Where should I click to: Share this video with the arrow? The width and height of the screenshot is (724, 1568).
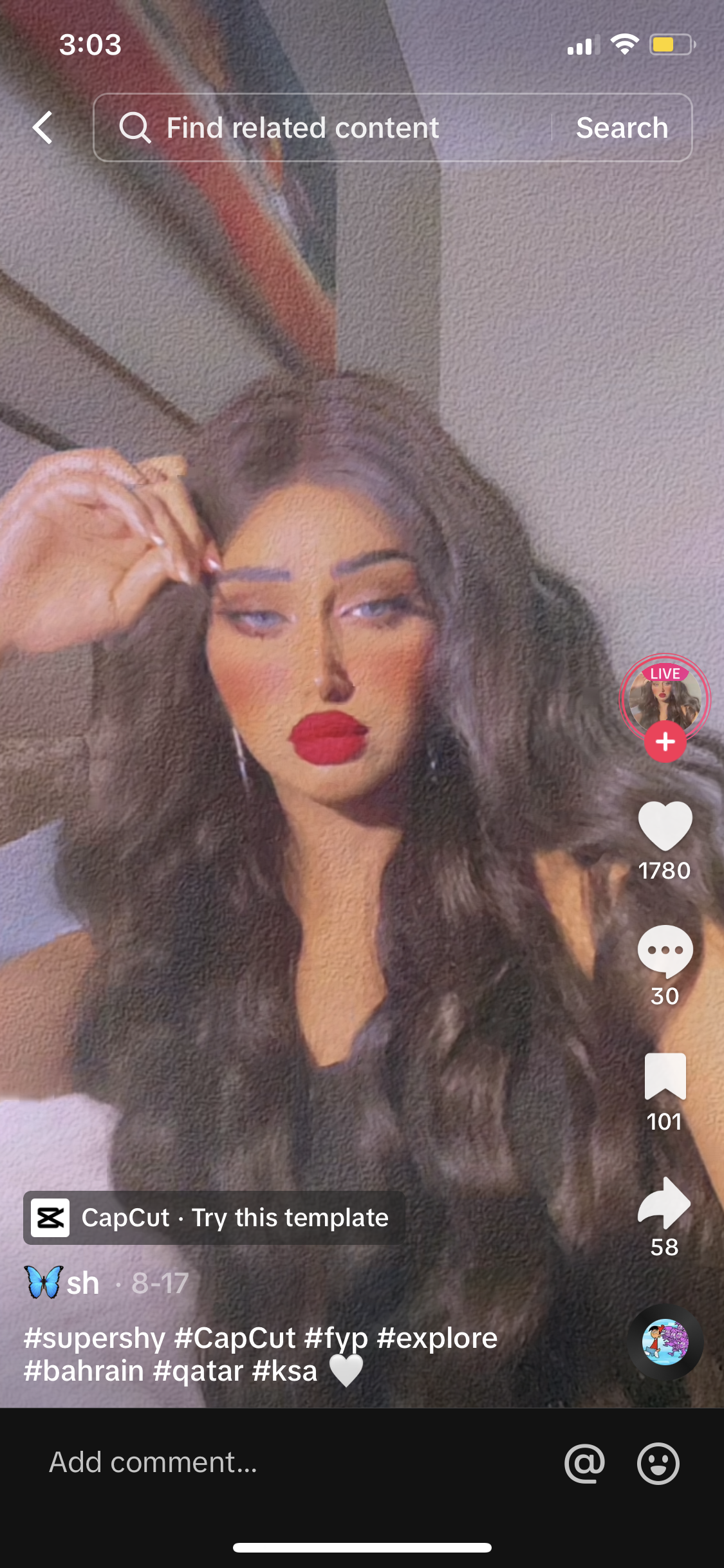pos(665,1202)
